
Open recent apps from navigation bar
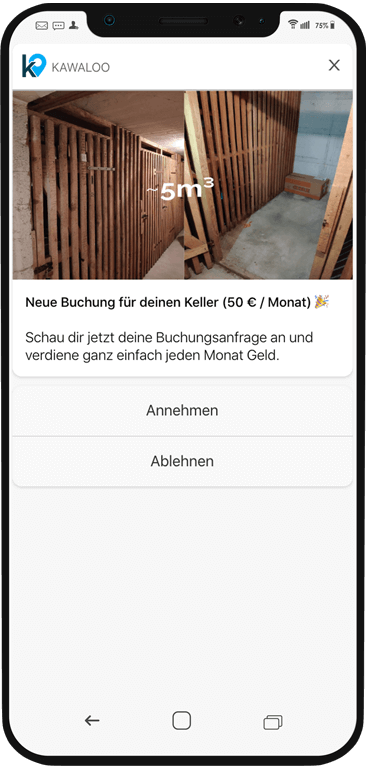click(x=273, y=722)
